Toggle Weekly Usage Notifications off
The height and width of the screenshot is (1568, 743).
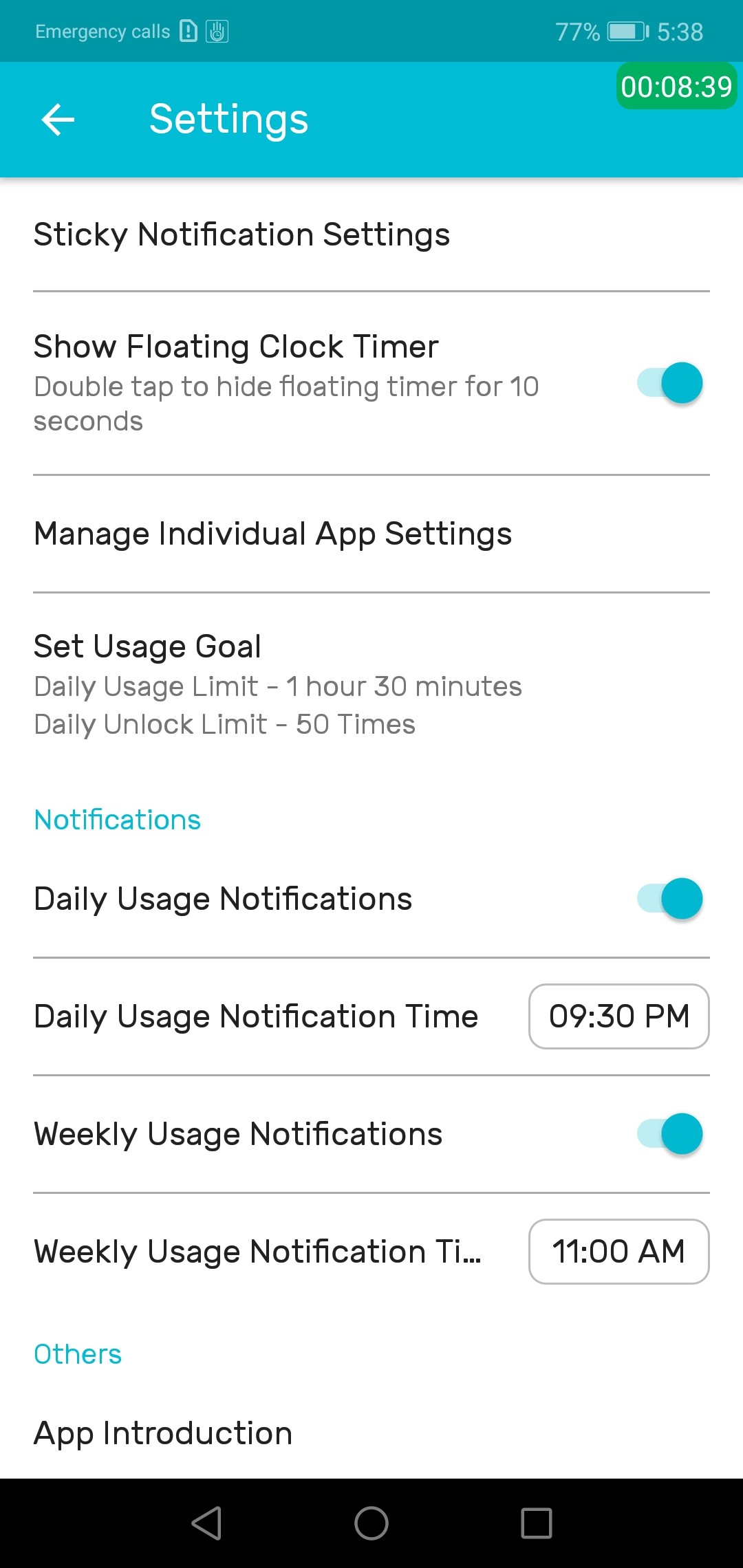click(671, 1134)
